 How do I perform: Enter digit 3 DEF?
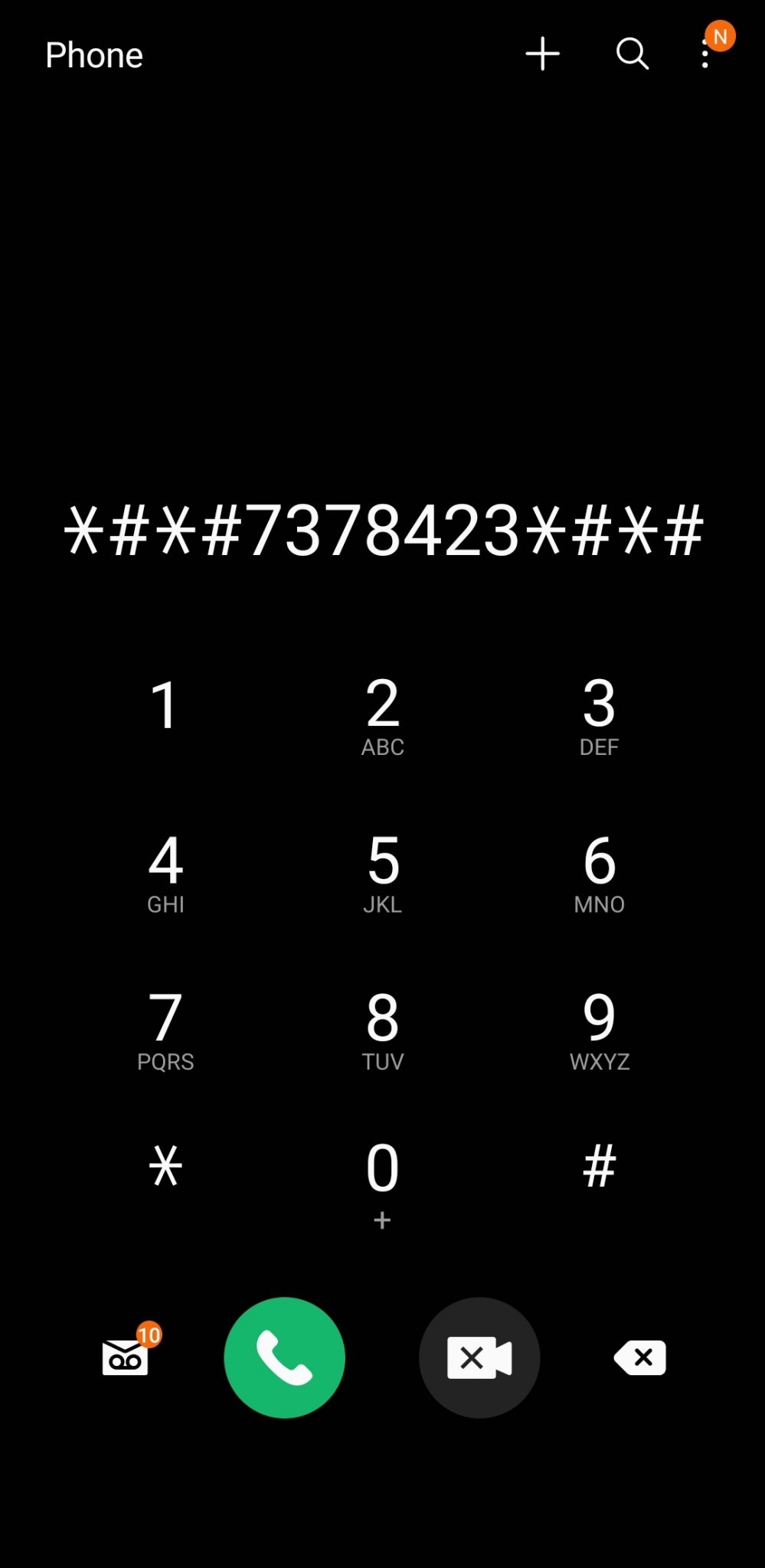[x=599, y=715]
